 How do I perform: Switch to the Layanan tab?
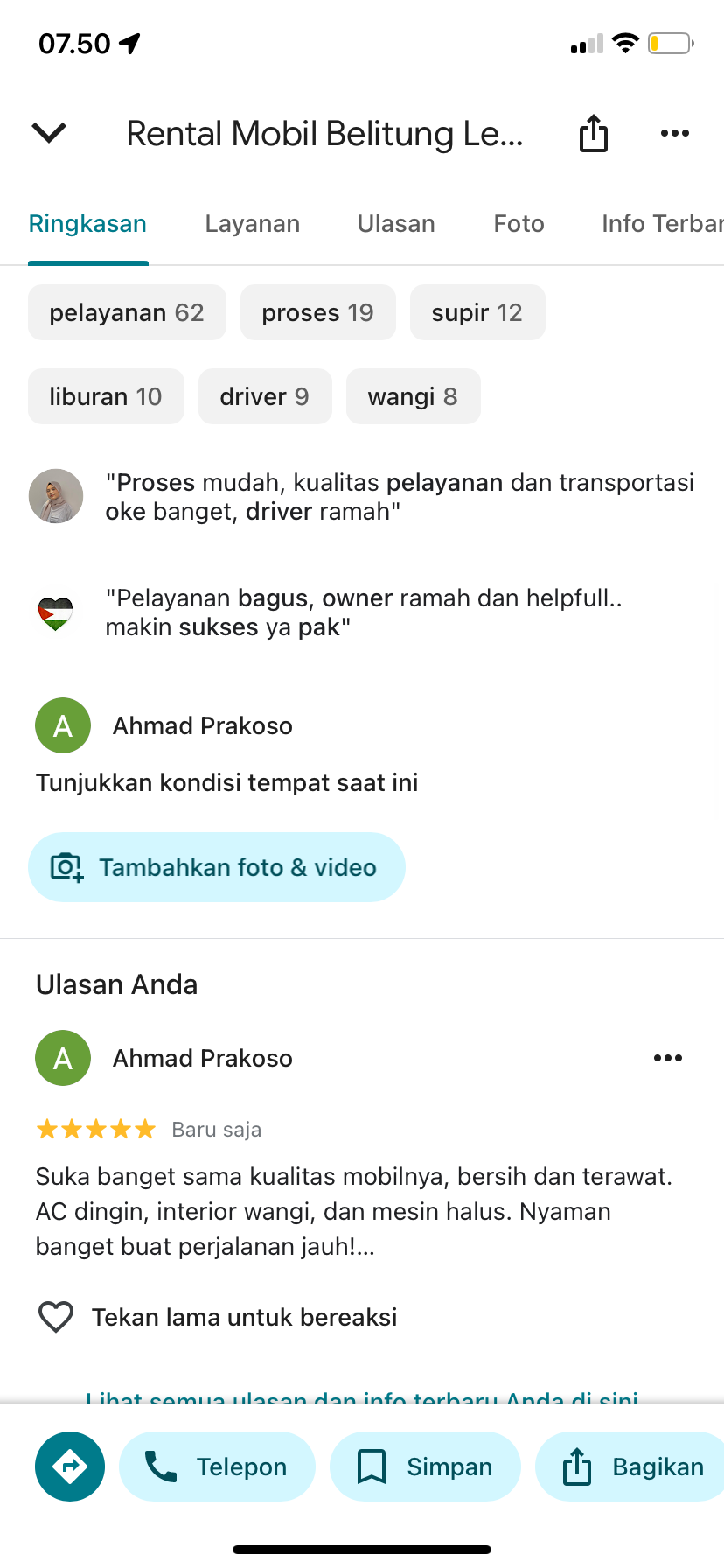pyautogui.click(x=253, y=224)
